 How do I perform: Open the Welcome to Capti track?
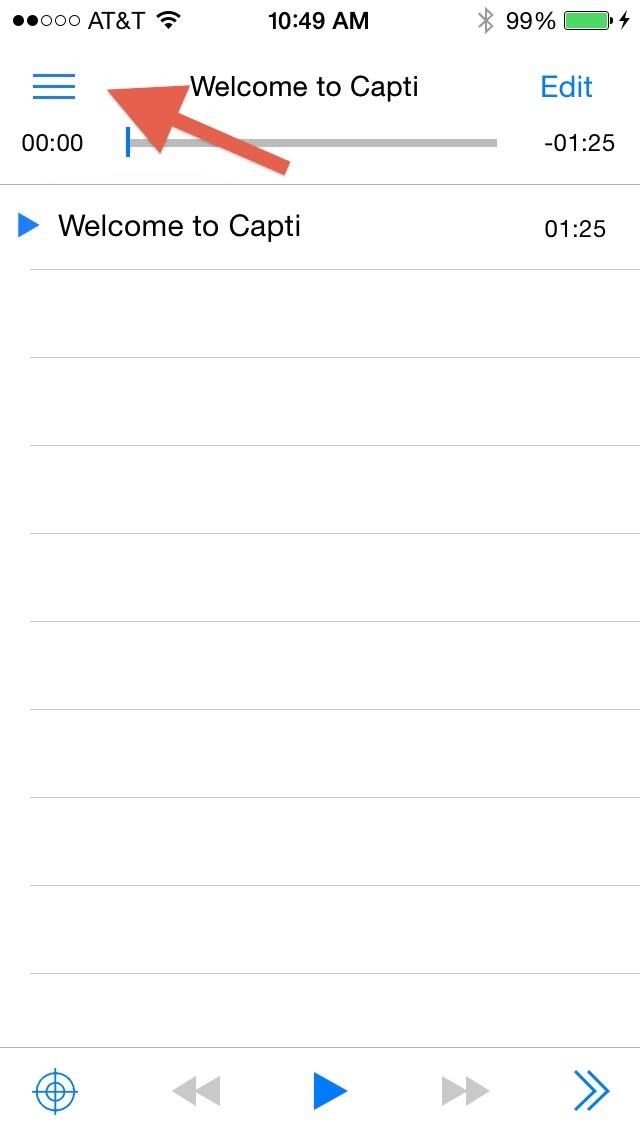point(180,226)
